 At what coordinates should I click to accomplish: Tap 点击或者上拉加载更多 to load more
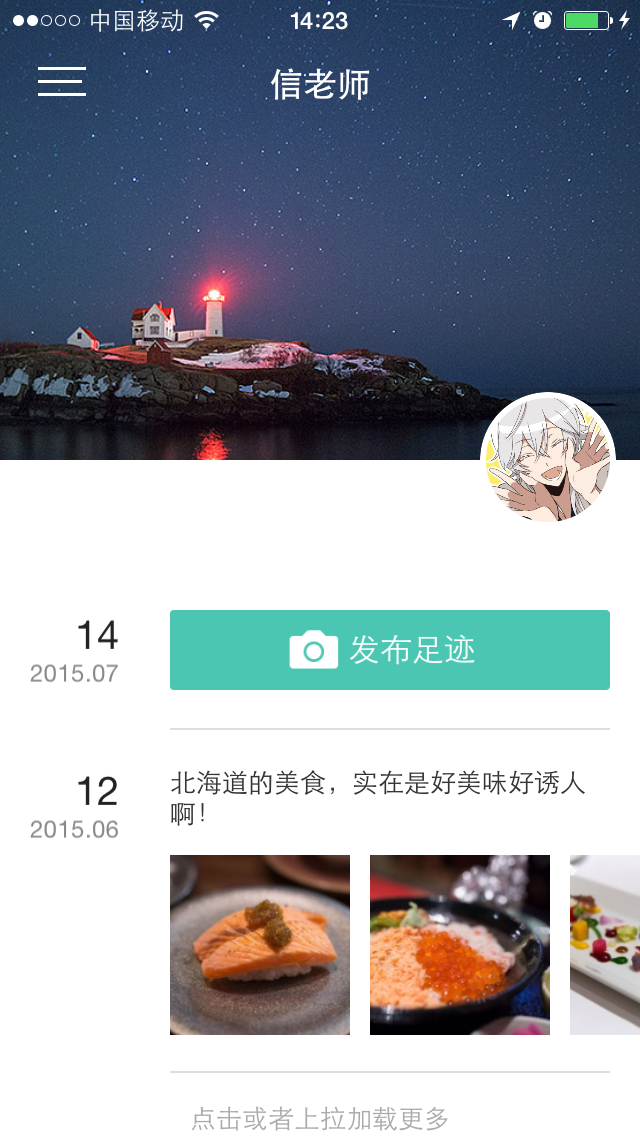(x=320, y=1118)
